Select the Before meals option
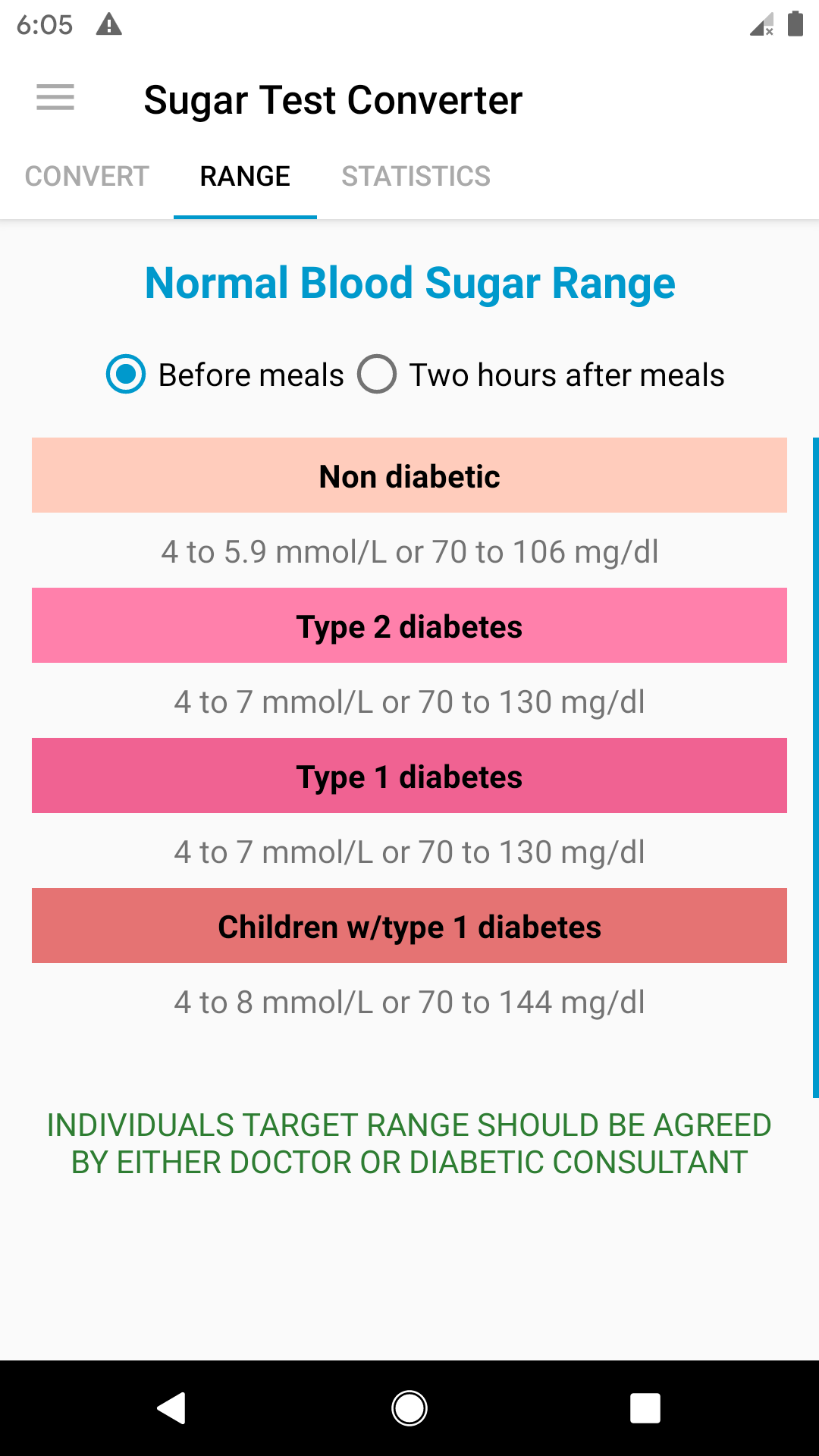The image size is (819, 1456). click(x=224, y=375)
